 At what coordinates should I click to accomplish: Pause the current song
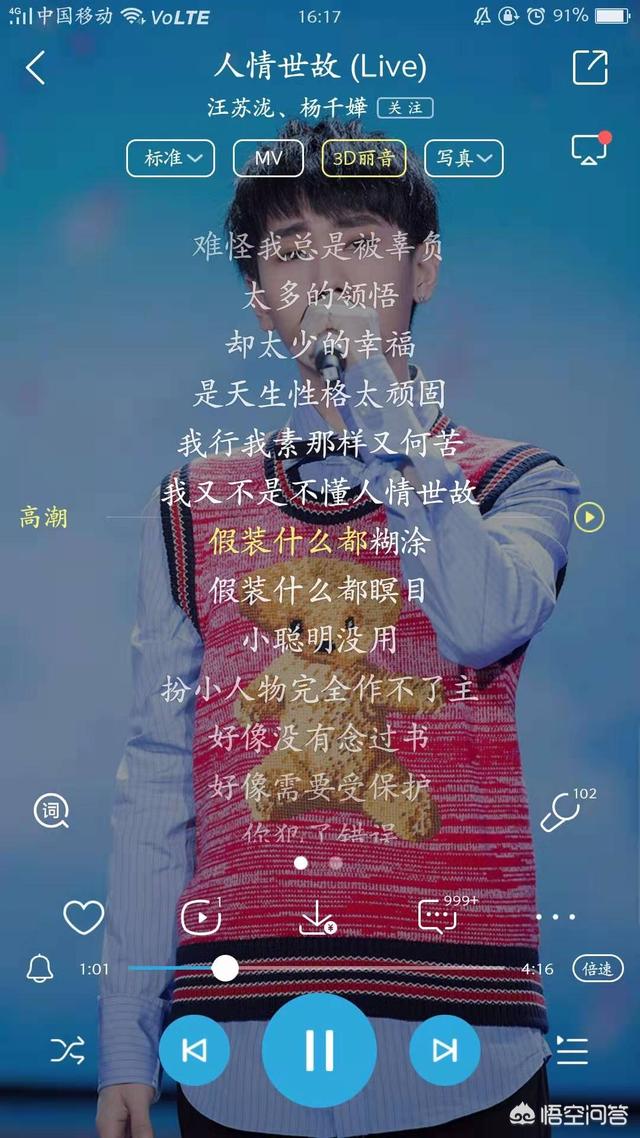click(x=319, y=1049)
